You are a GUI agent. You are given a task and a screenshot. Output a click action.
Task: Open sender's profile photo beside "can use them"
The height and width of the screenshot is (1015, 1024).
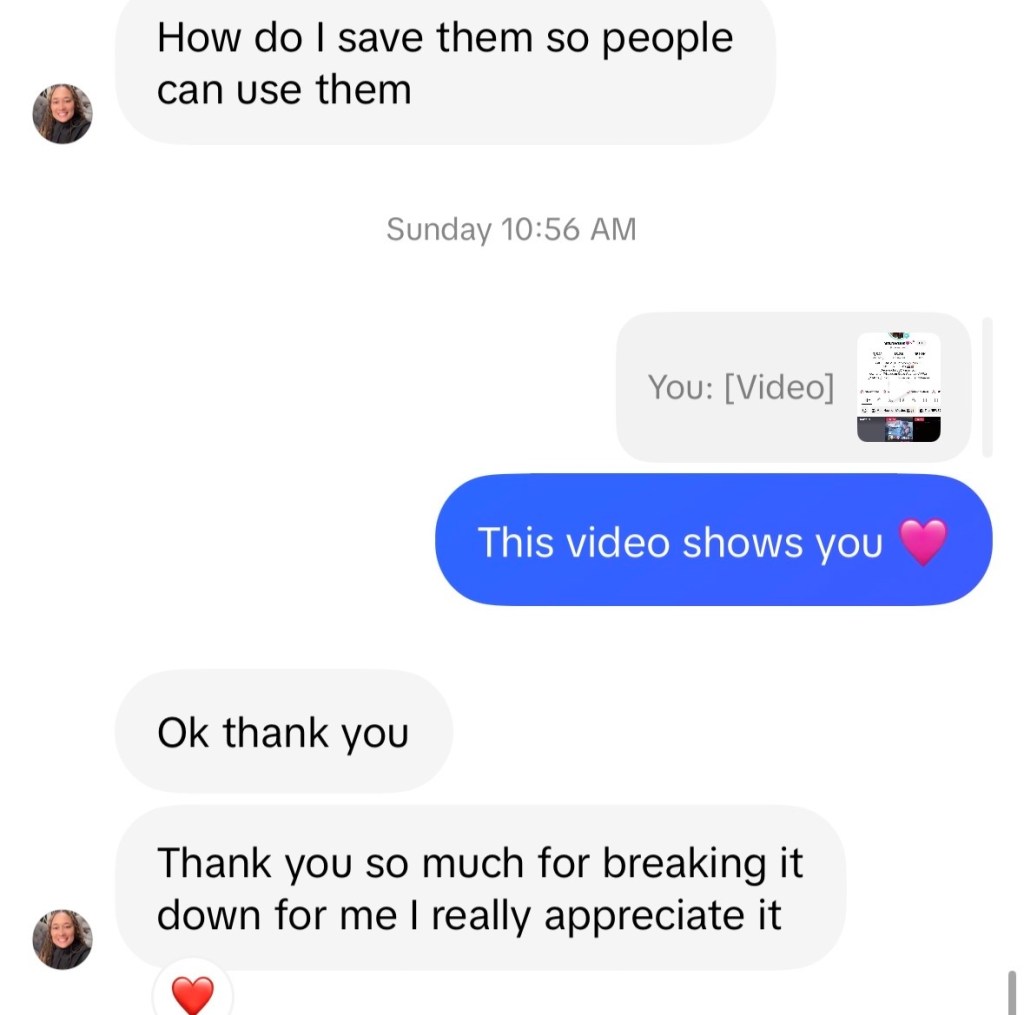[63, 114]
